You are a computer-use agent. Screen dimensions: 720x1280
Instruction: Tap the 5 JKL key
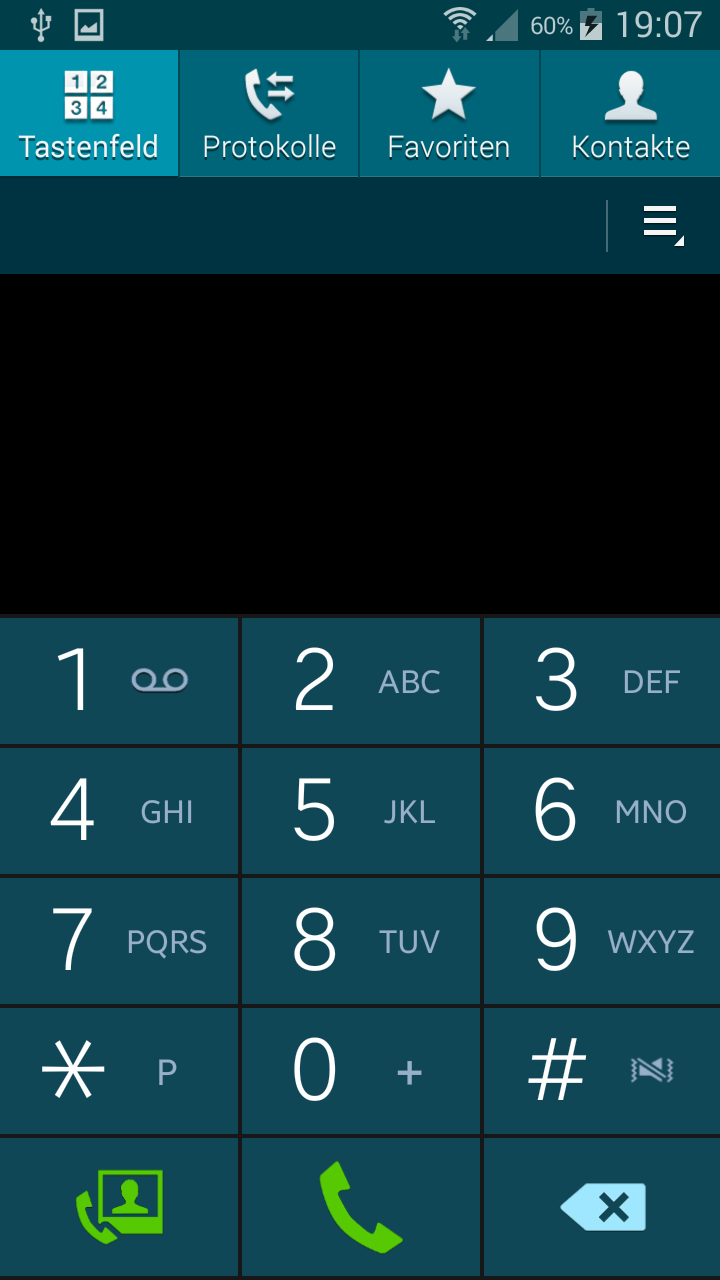(361, 811)
